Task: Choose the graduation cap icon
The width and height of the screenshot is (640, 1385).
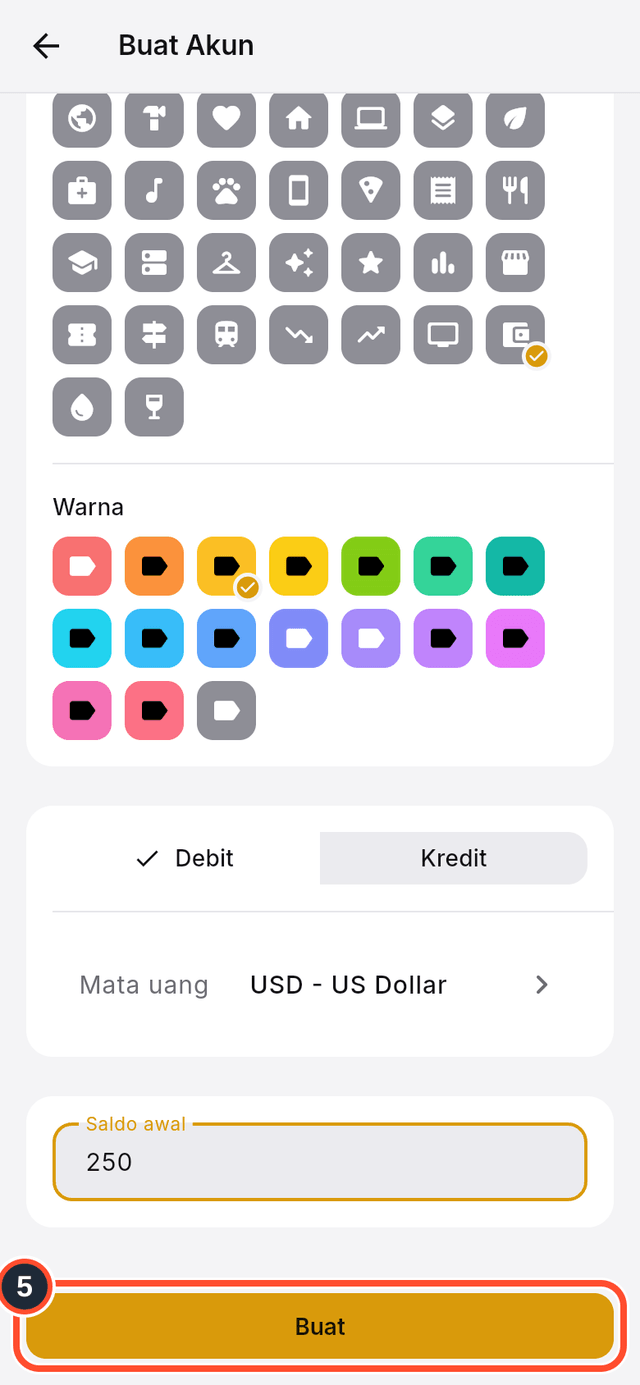Action: 82,262
